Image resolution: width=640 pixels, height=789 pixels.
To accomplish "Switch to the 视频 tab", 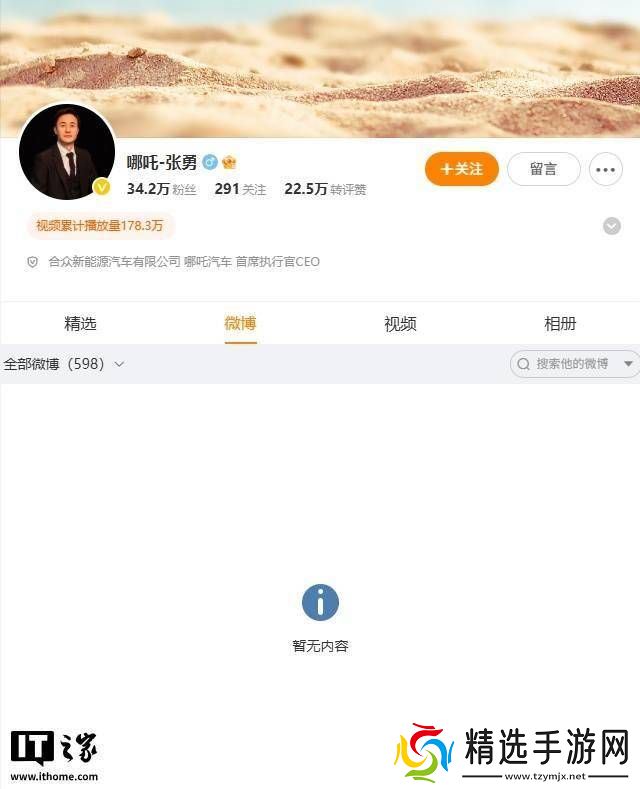I will point(400,324).
